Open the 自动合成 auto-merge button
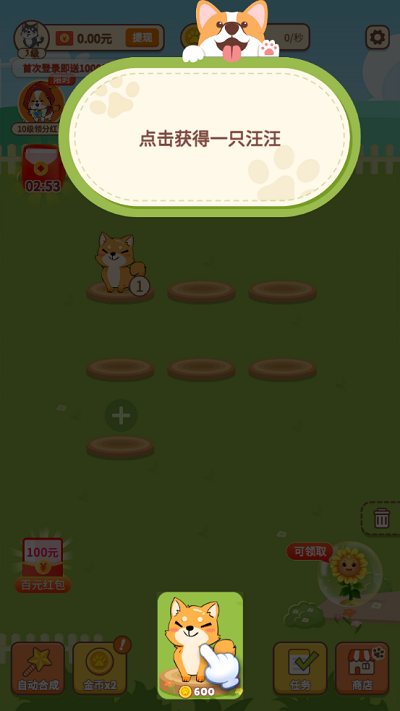This screenshot has width=400, height=711. coord(38,668)
